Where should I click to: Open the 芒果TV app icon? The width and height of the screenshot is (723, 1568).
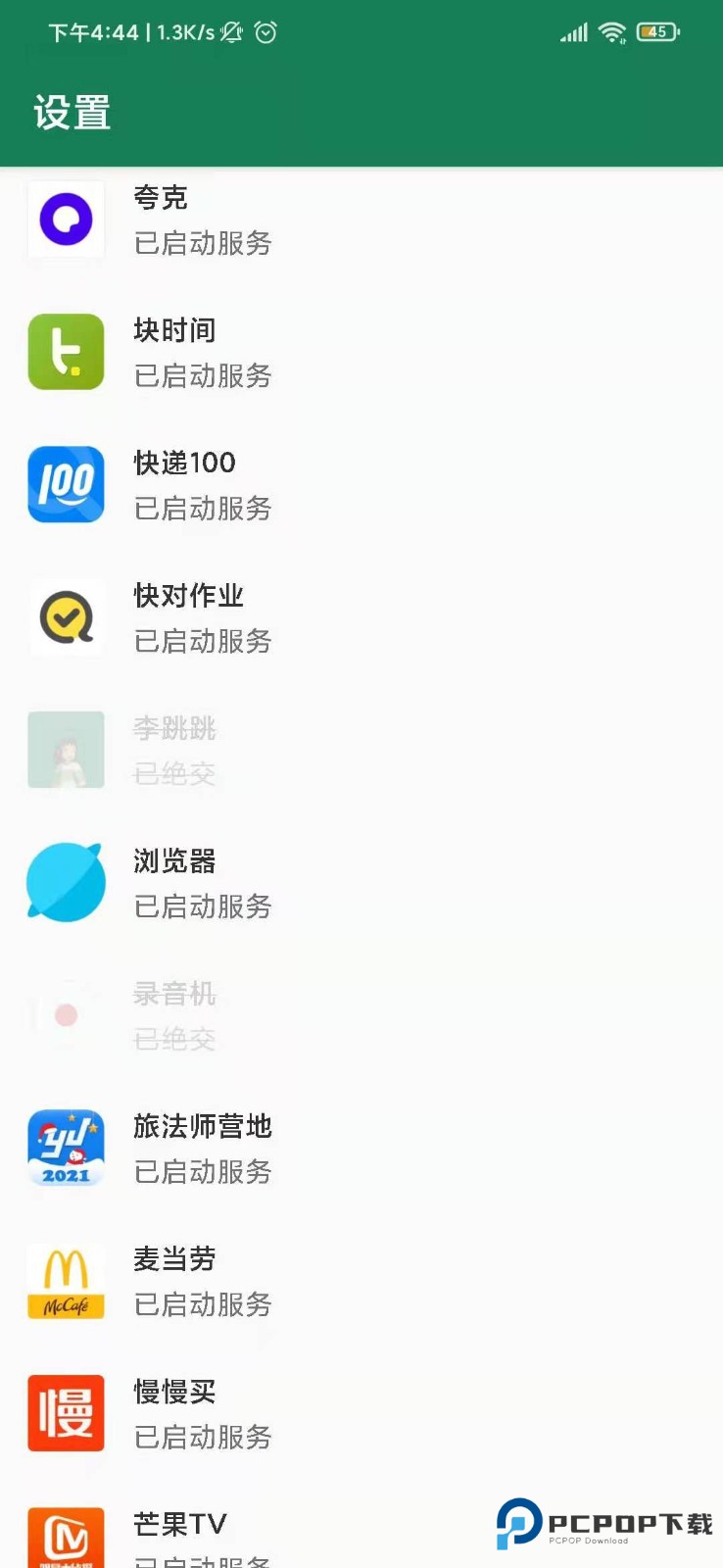click(x=66, y=1539)
